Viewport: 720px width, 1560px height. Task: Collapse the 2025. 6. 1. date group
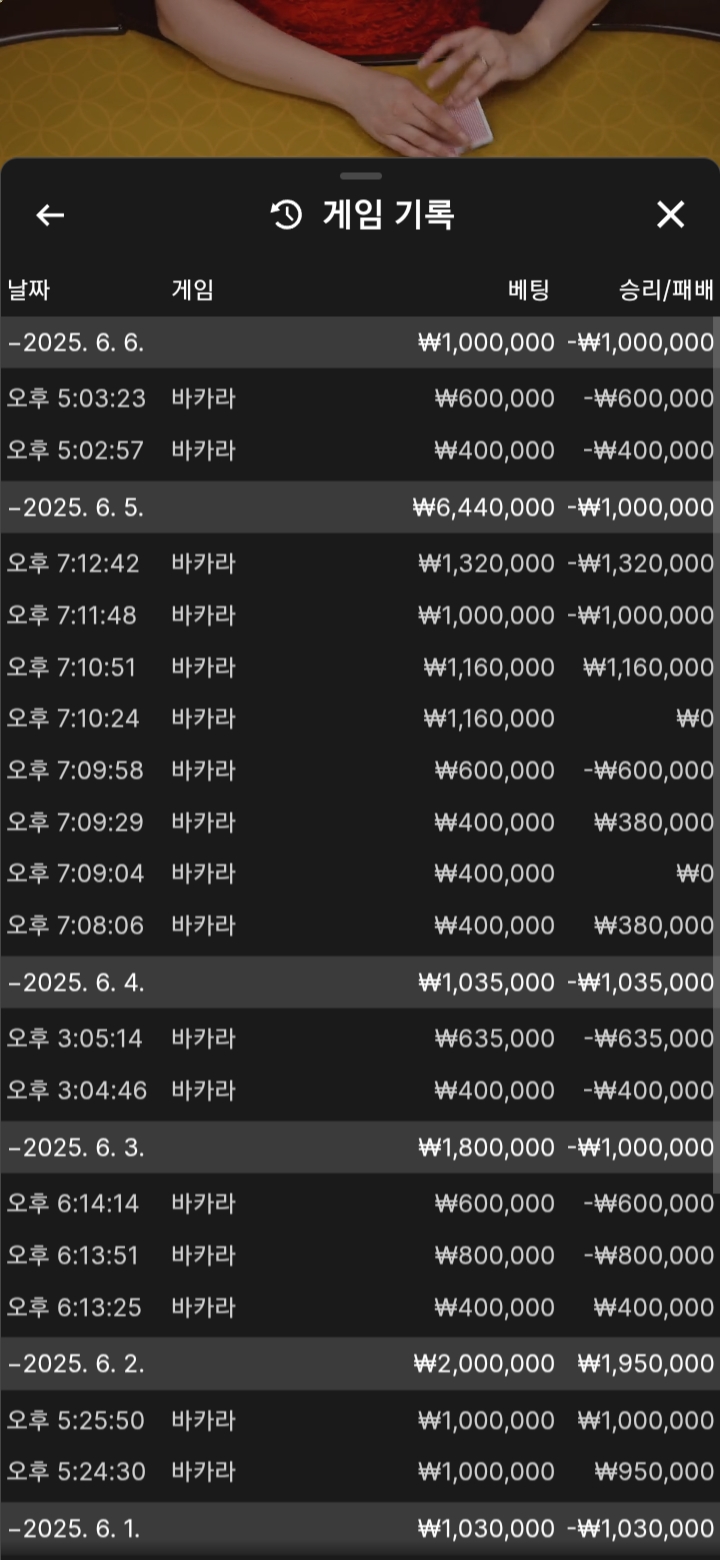coord(360,1528)
